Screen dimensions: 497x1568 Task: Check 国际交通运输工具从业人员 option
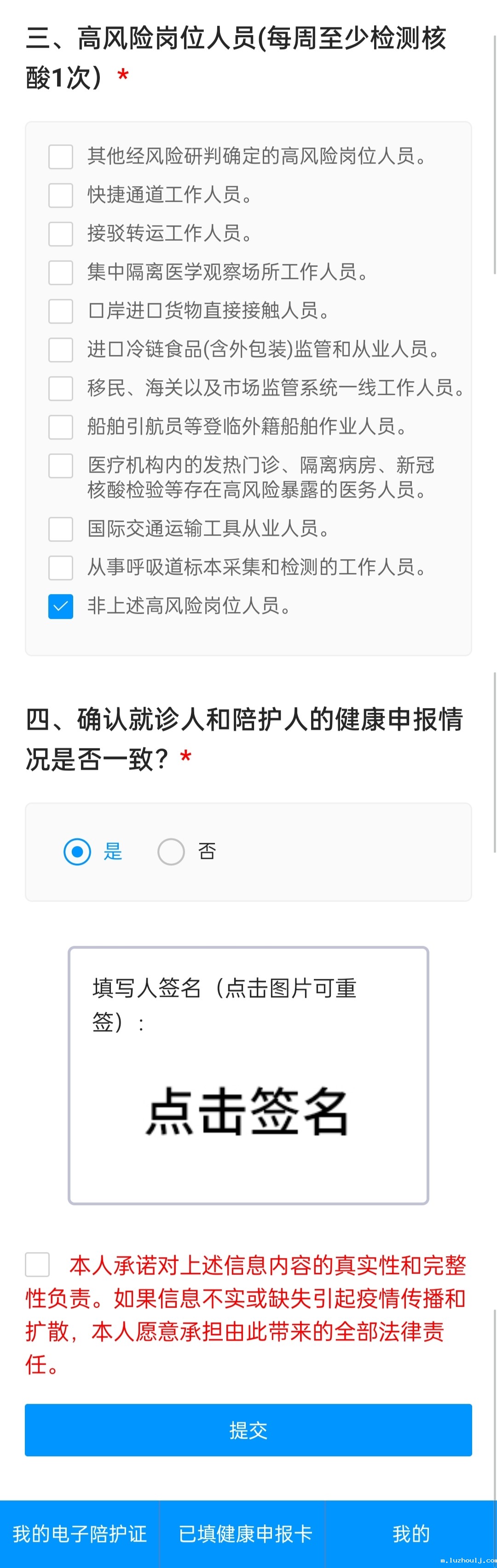click(x=61, y=529)
